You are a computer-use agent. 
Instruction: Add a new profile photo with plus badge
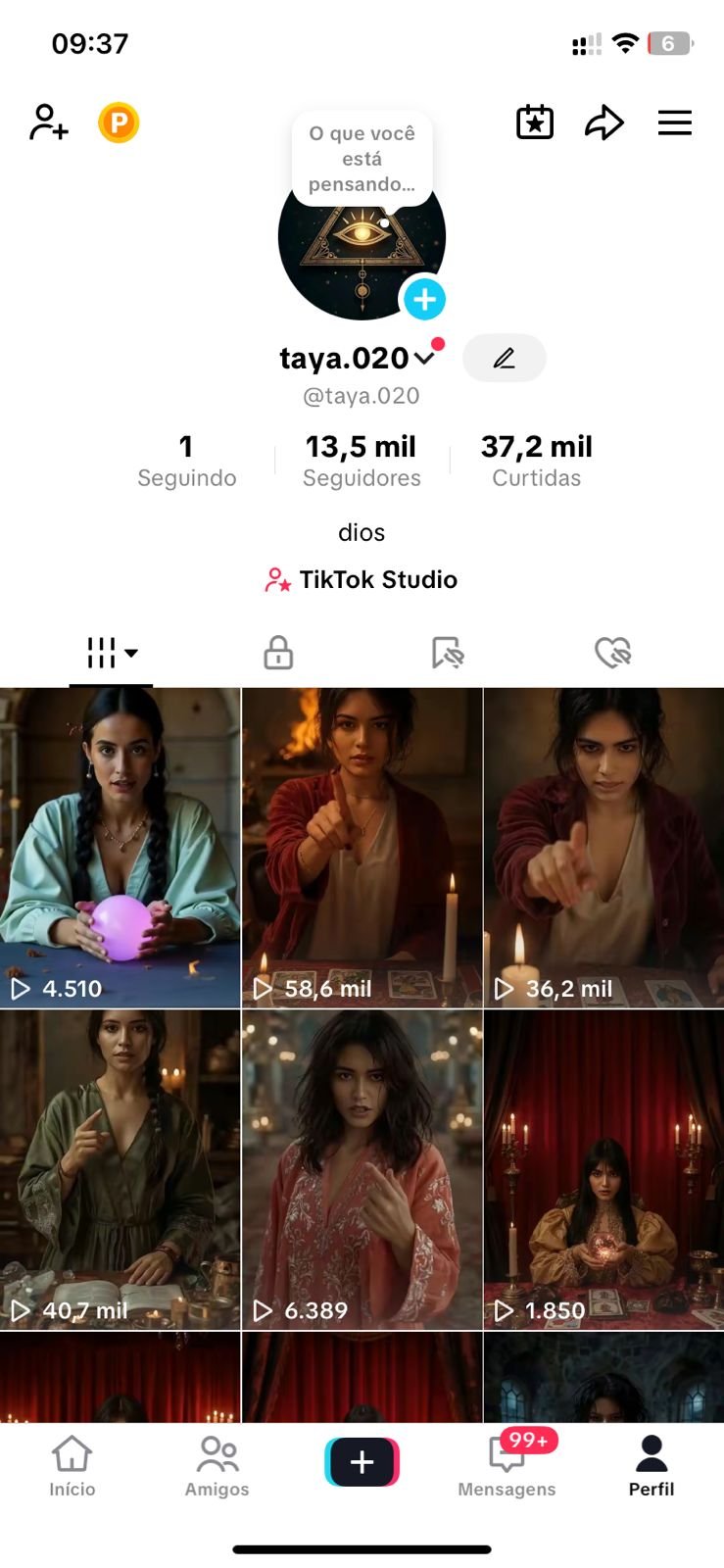(x=424, y=300)
